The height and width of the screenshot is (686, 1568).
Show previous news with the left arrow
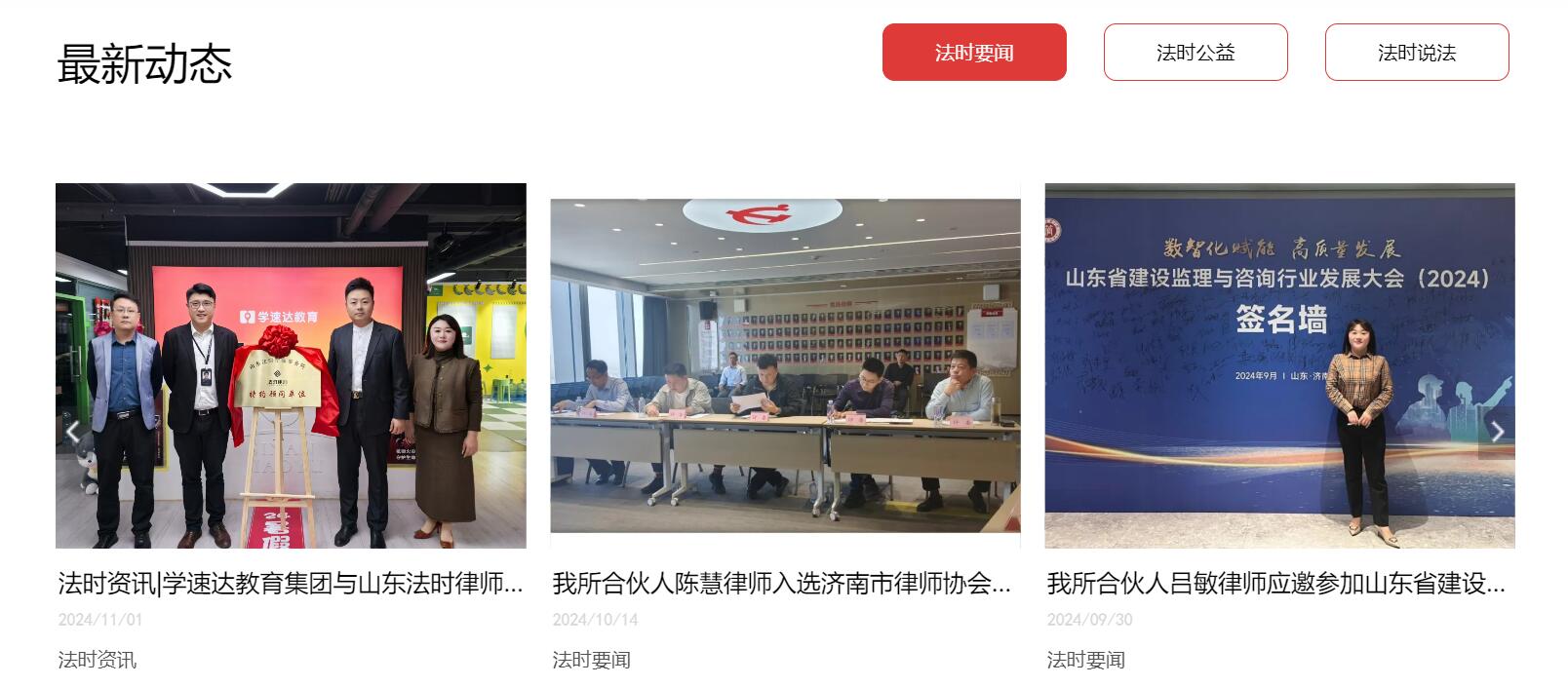(x=73, y=432)
